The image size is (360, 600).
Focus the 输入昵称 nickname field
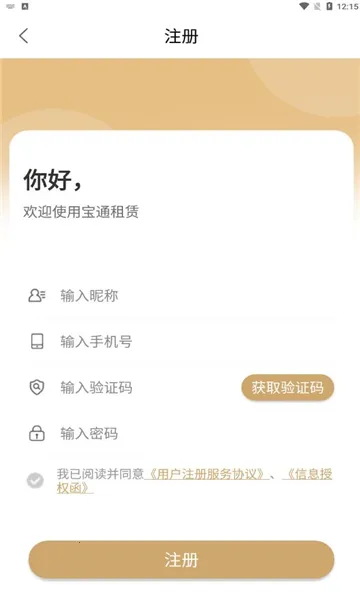click(x=181, y=296)
